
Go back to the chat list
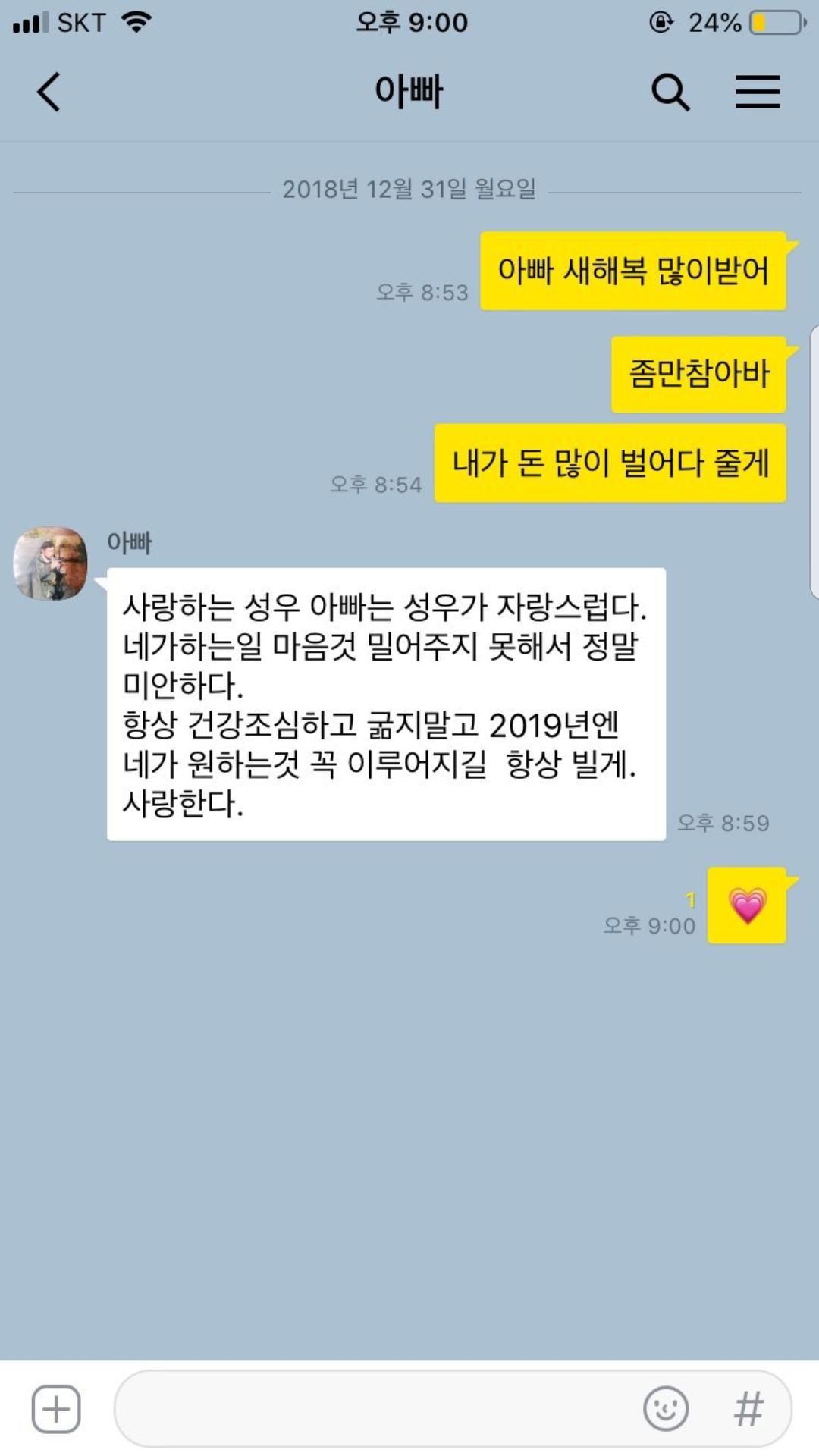(49, 93)
